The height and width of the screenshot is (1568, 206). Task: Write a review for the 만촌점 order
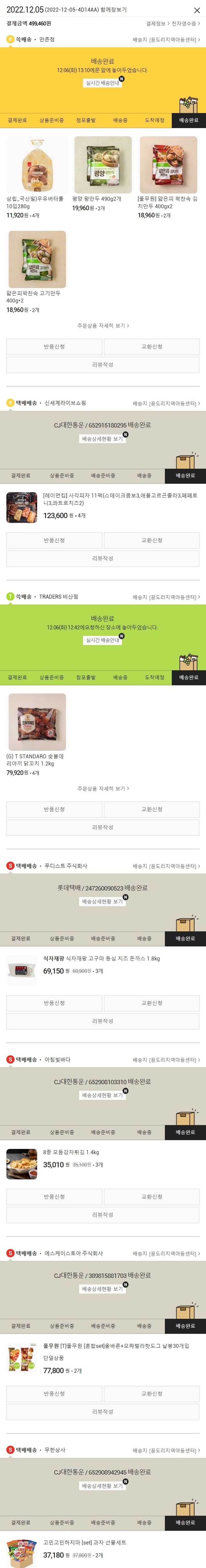click(102, 365)
